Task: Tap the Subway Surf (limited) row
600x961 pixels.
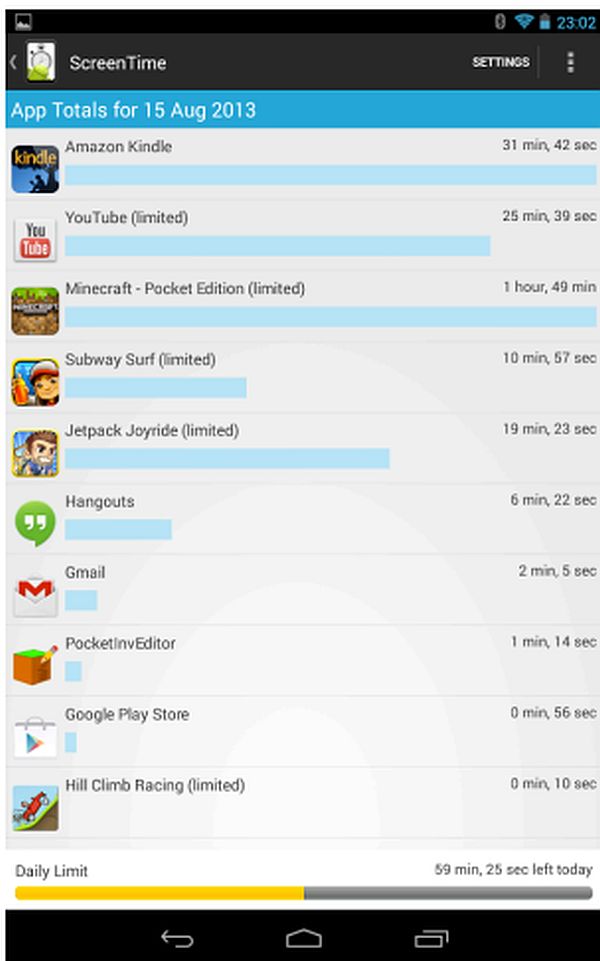Action: click(303, 378)
